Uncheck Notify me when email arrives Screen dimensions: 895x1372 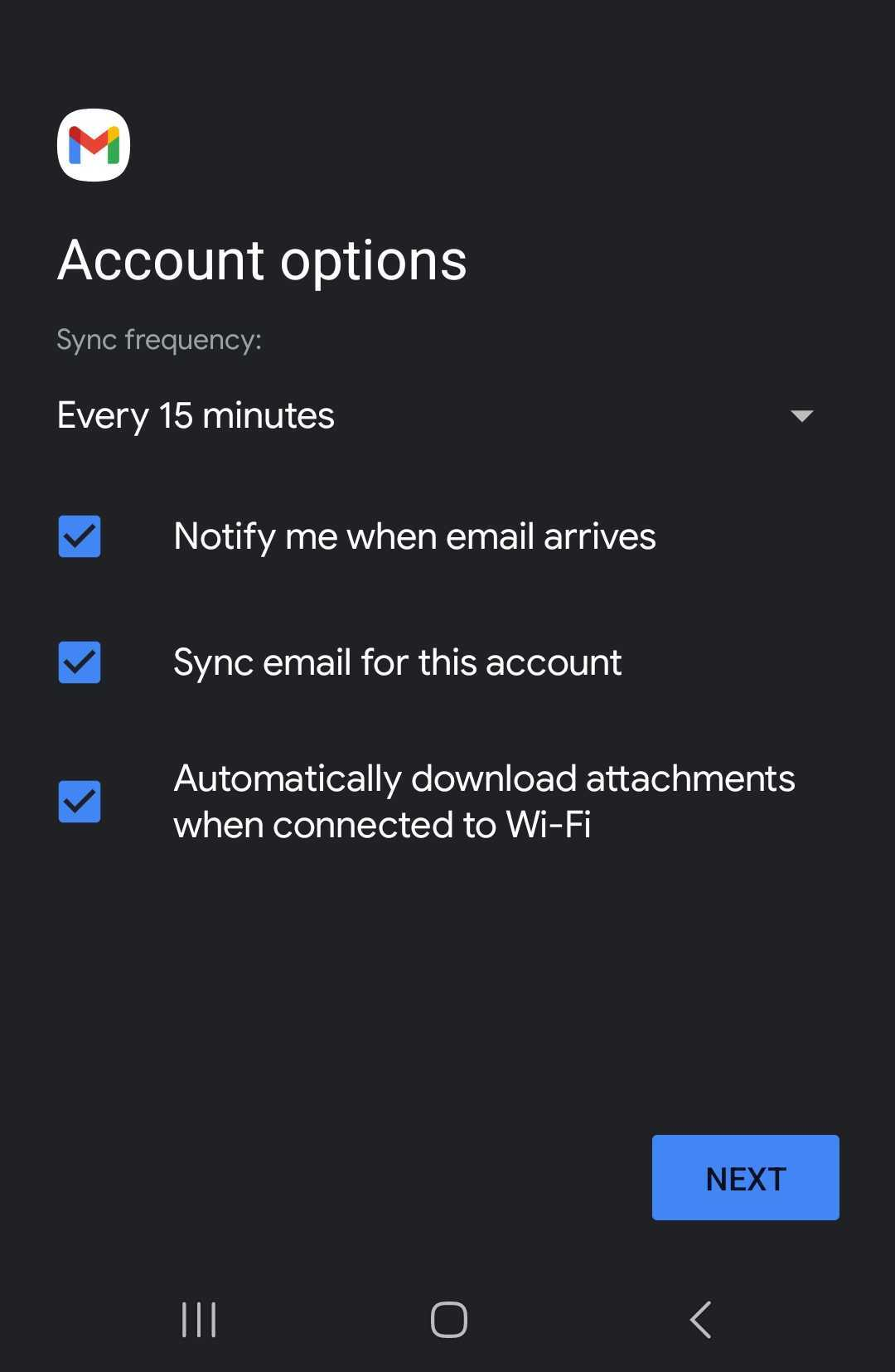pos(80,536)
